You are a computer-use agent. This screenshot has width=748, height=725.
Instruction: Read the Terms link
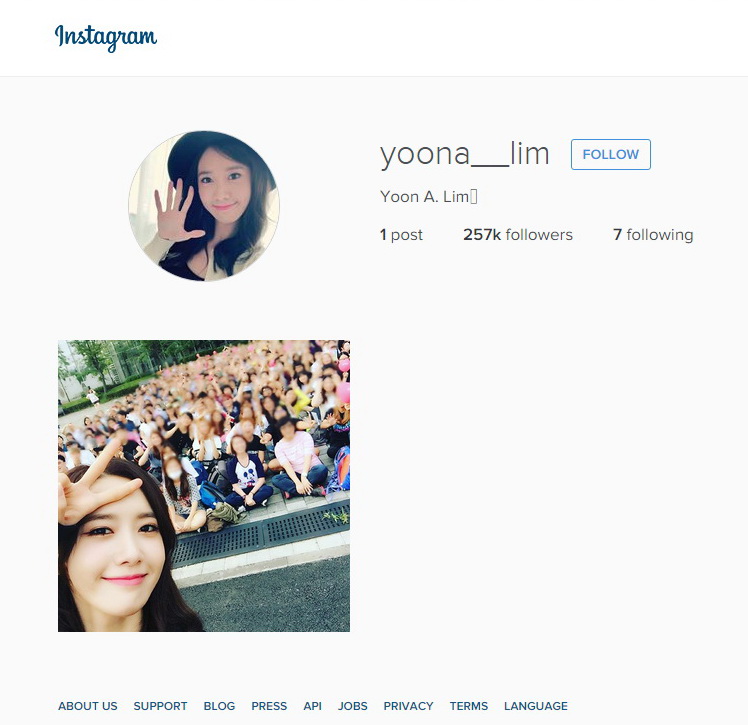tap(468, 706)
